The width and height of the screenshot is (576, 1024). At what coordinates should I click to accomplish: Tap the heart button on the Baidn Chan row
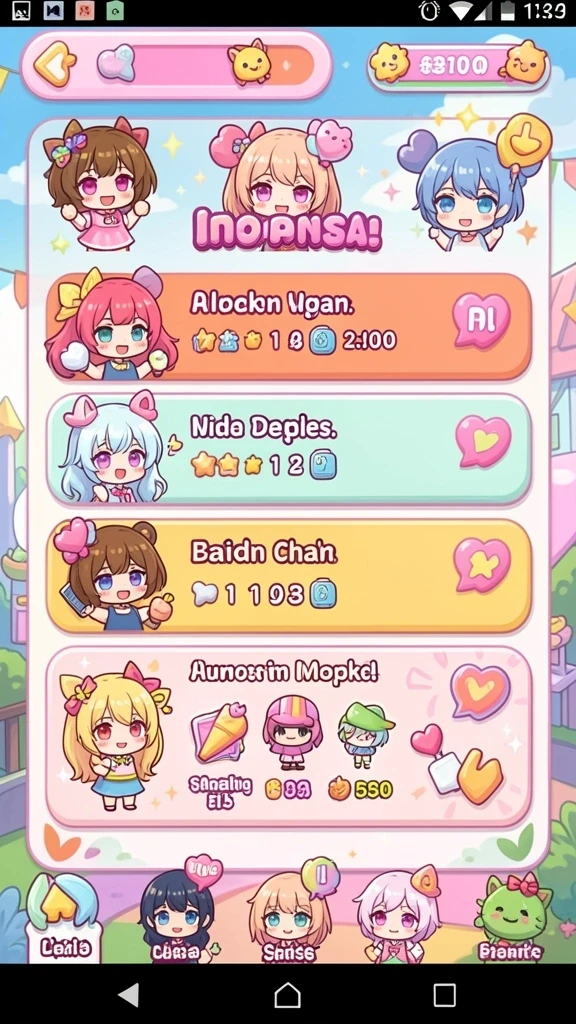[x=482, y=565]
